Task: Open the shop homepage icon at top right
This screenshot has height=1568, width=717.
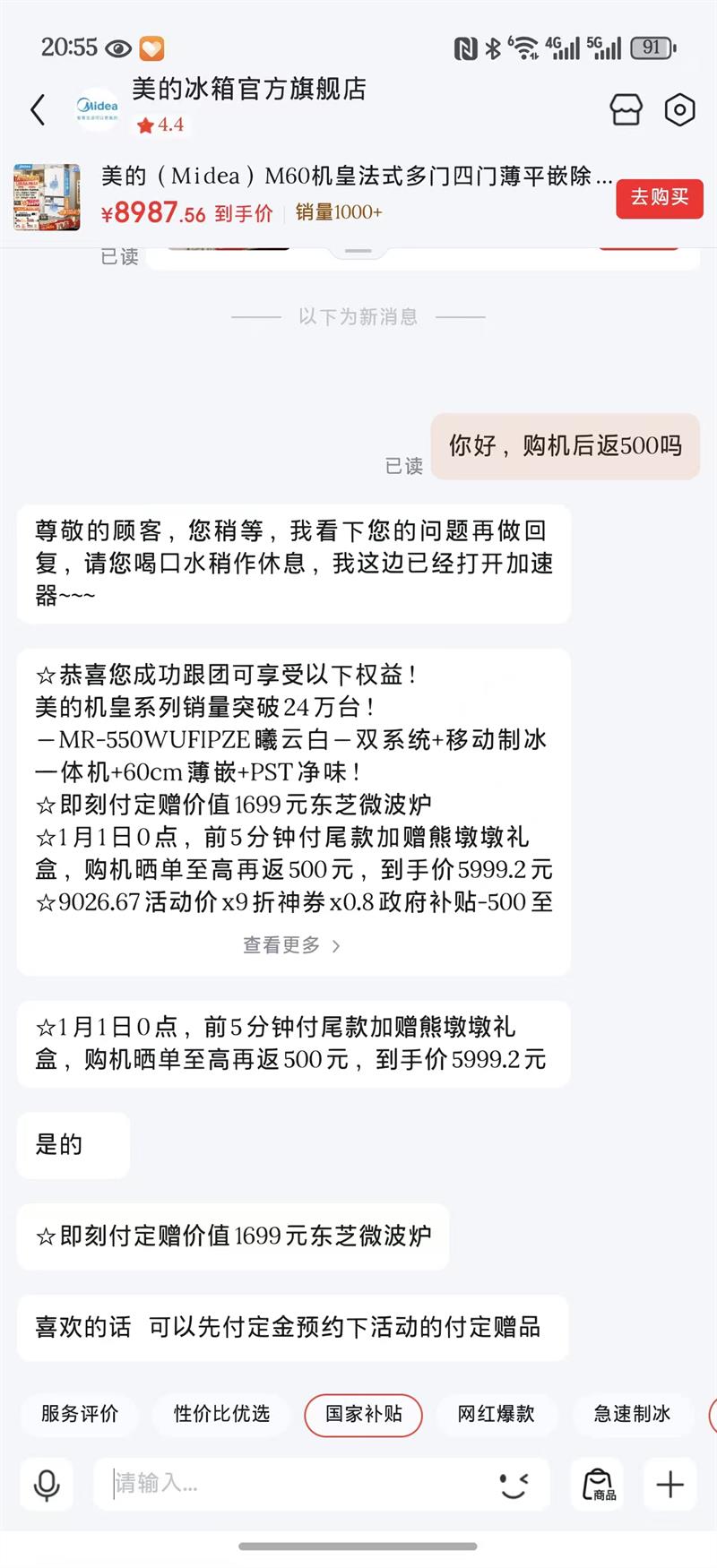Action: click(626, 109)
